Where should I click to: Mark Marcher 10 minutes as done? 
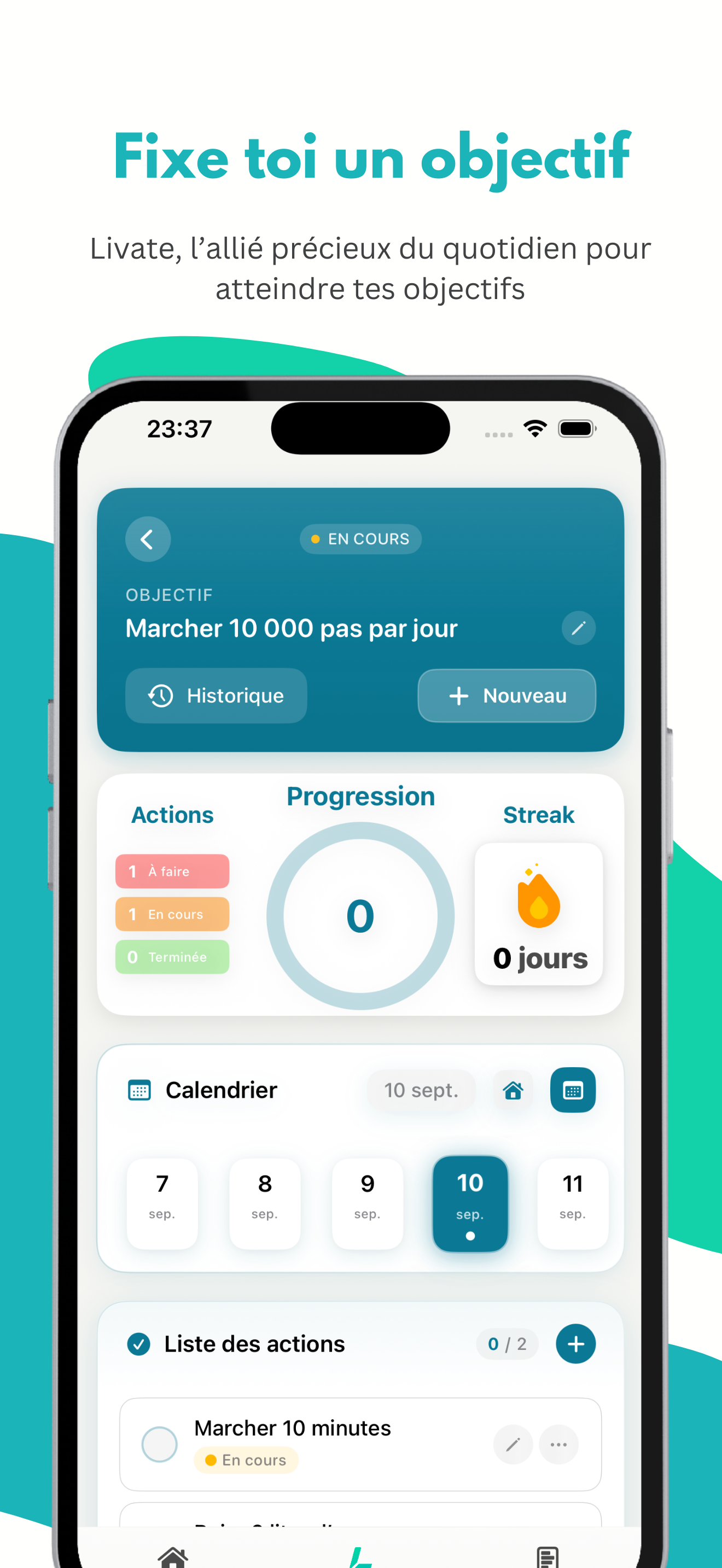tap(160, 1444)
